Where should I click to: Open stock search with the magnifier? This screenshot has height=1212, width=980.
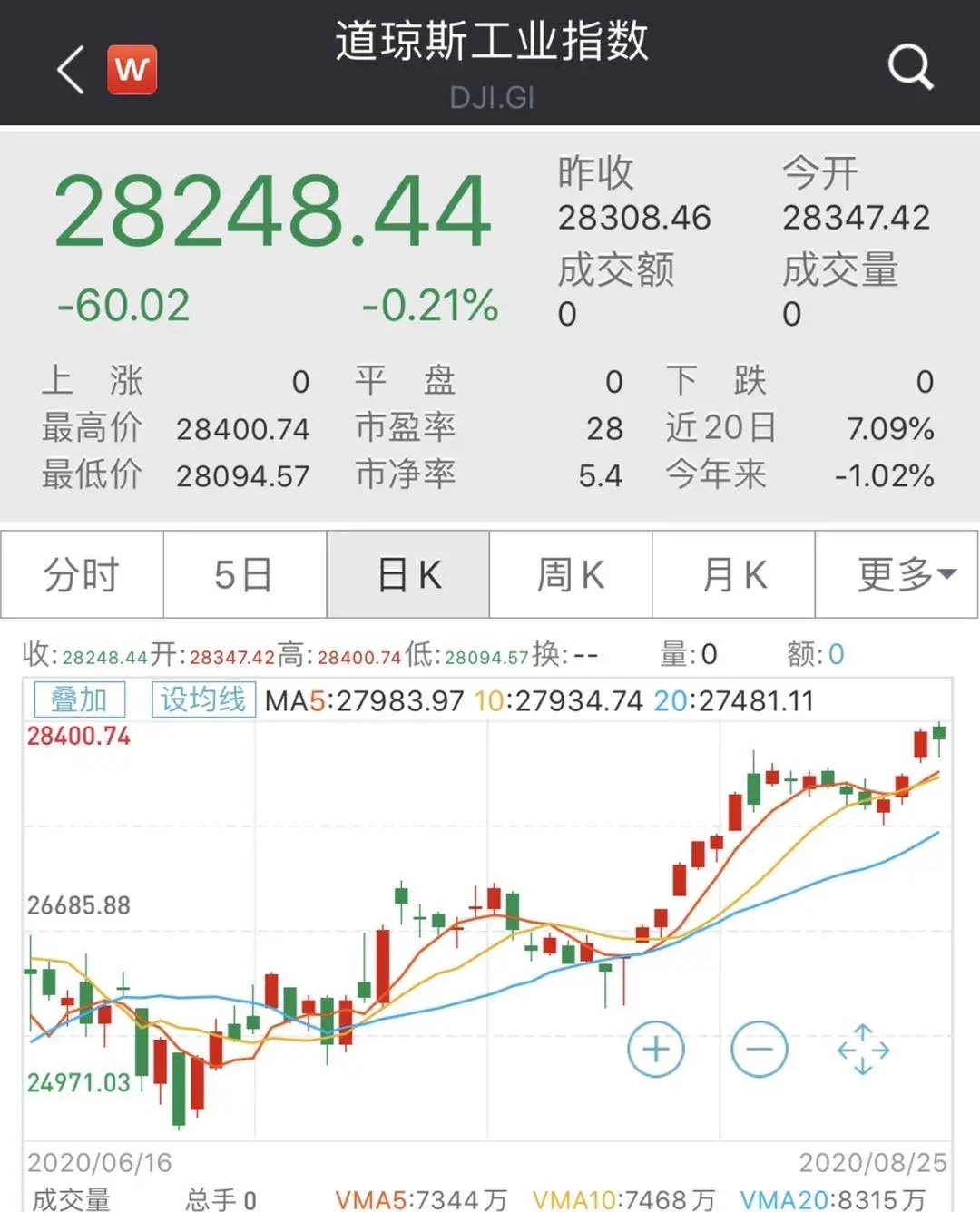coord(909,67)
